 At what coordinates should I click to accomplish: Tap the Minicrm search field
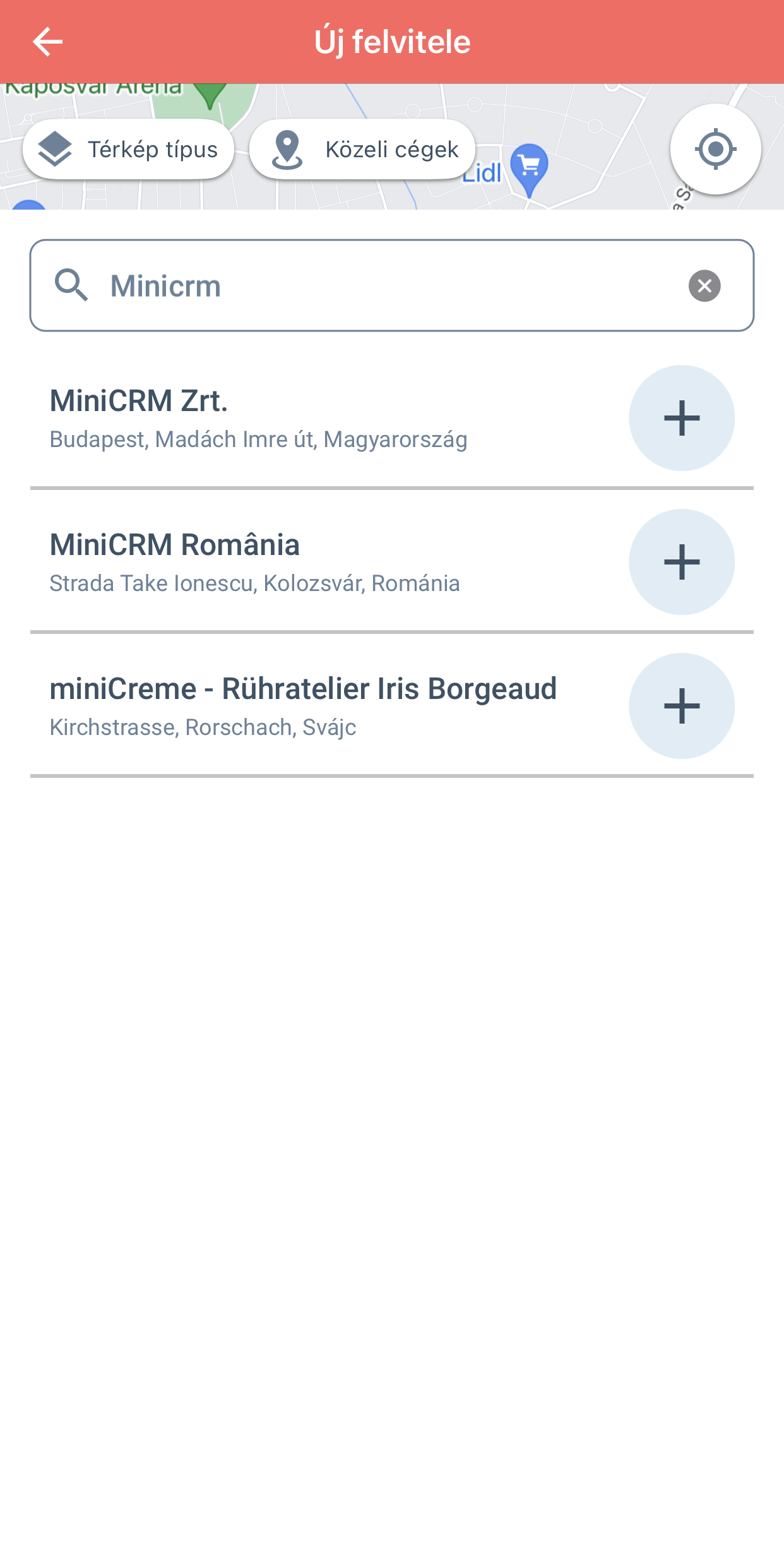tap(392, 285)
